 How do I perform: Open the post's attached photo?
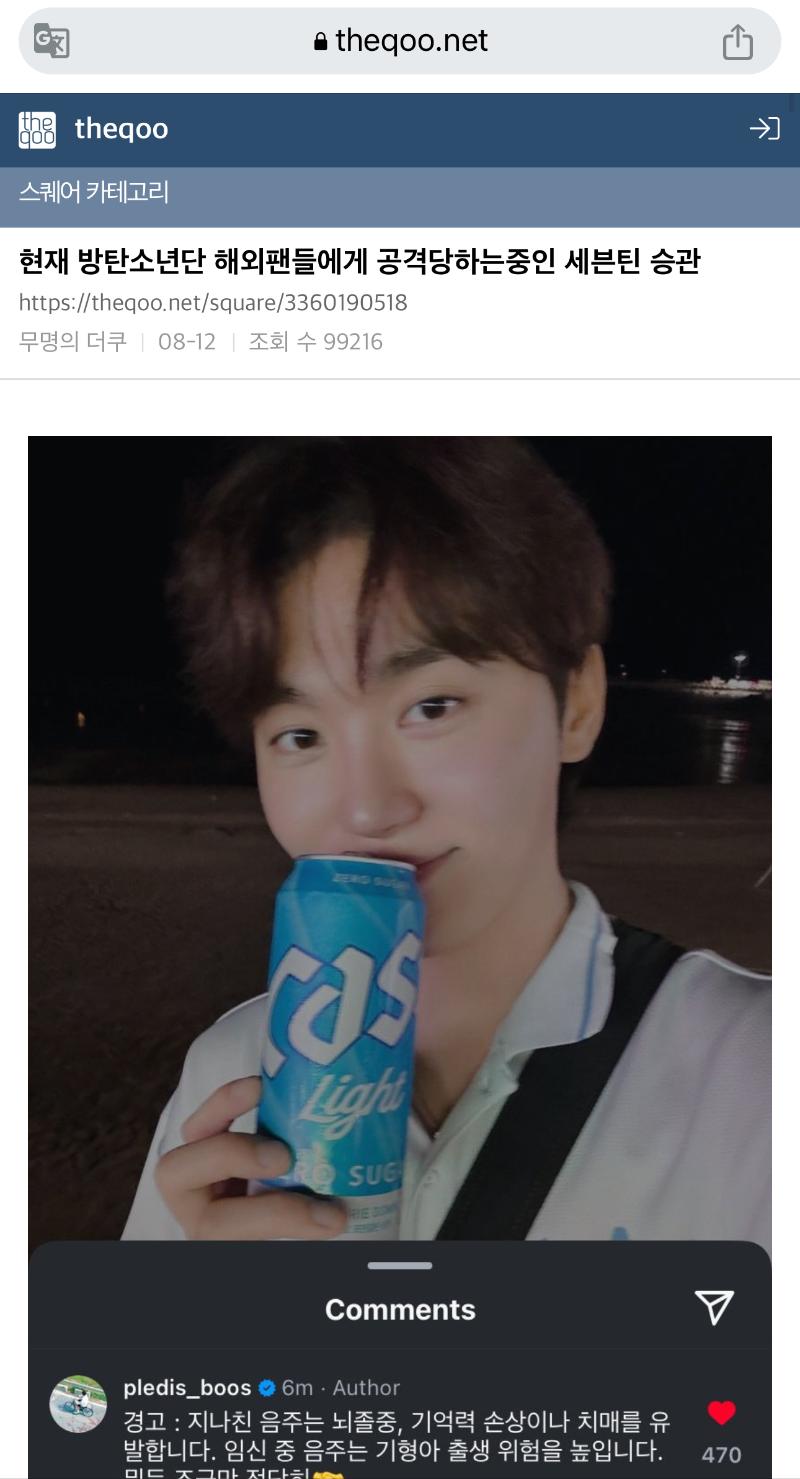(400, 800)
